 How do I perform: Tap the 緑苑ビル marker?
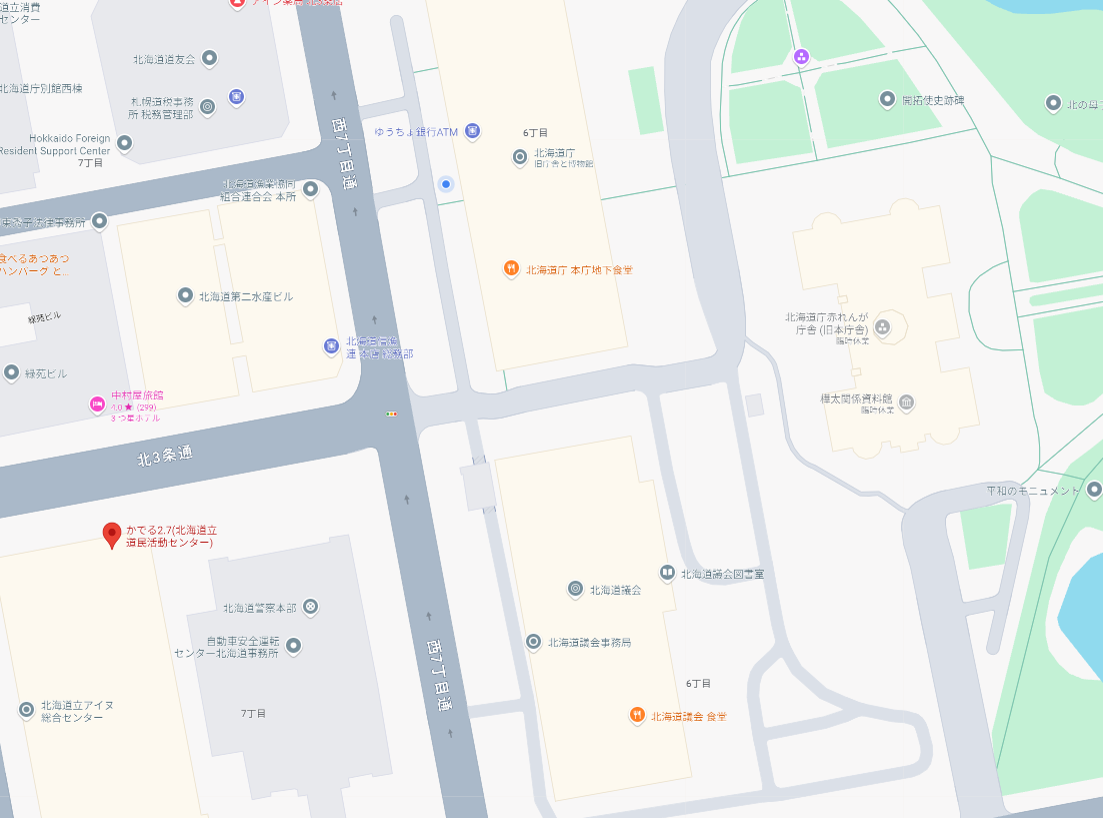(12, 373)
